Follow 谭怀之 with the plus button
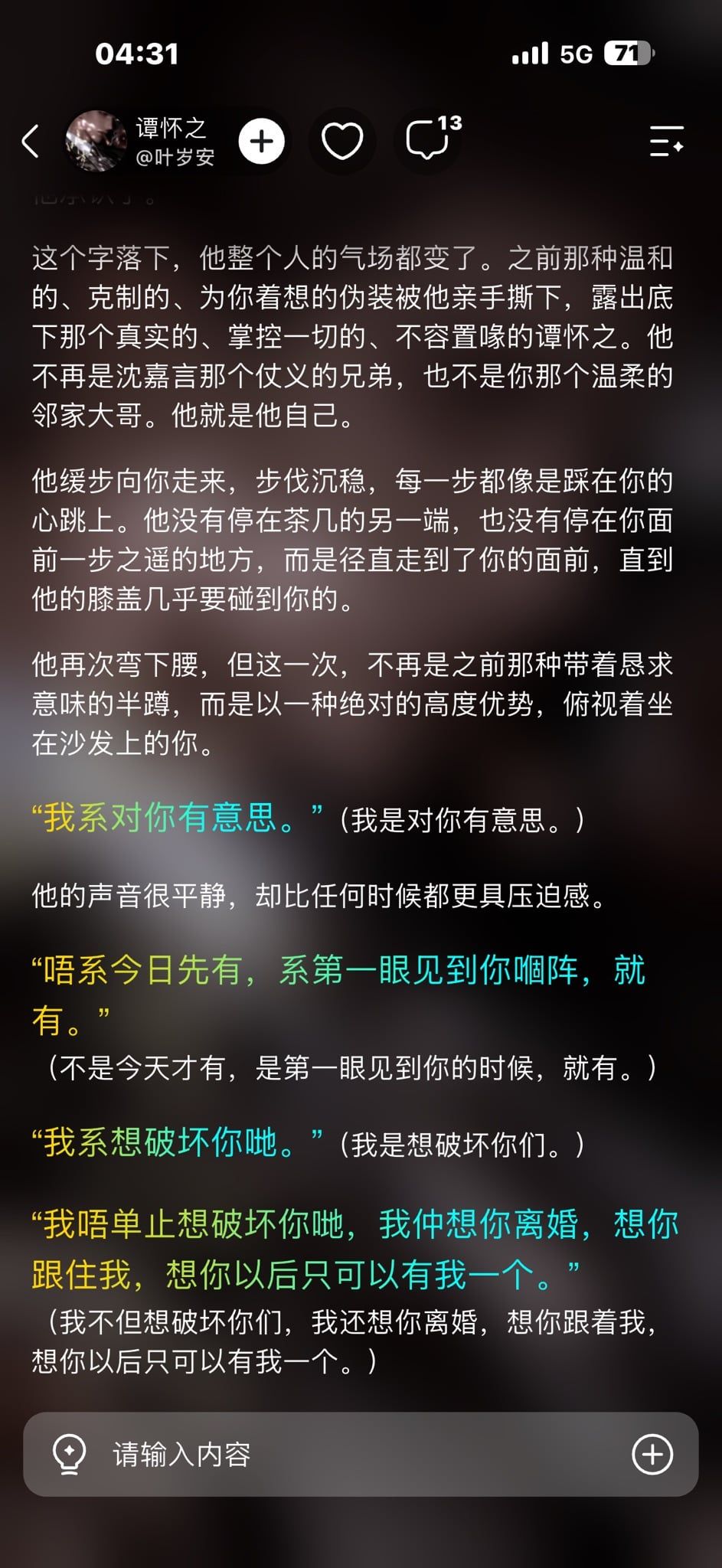This screenshot has width=722, height=1568. click(x=261, y=142)
